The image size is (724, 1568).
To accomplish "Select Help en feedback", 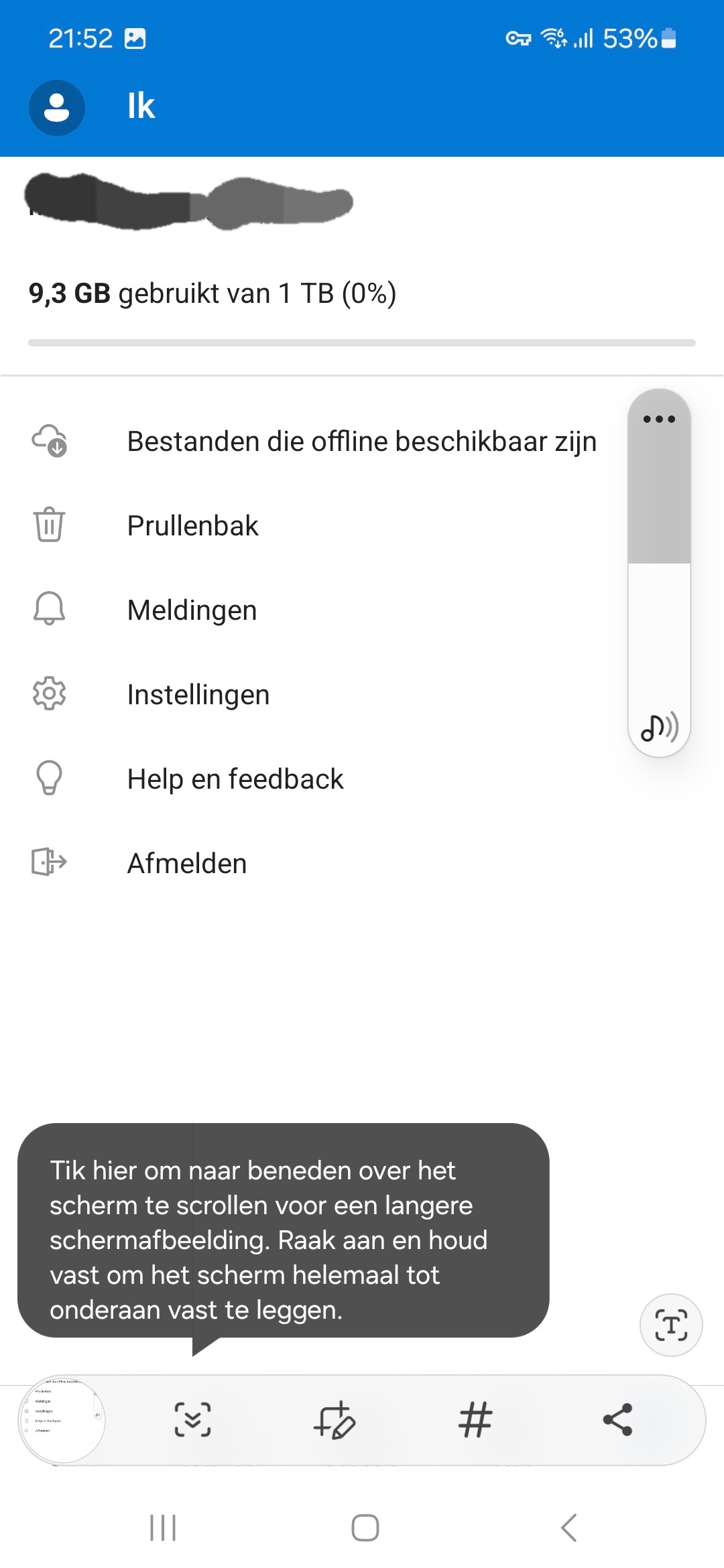I will click(x=235, y=779).
